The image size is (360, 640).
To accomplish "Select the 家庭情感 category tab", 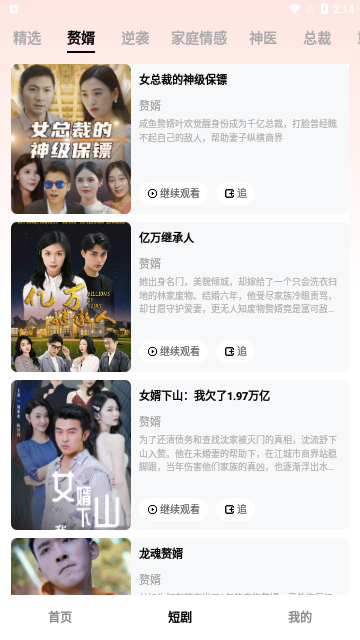I will click(199, 38).
